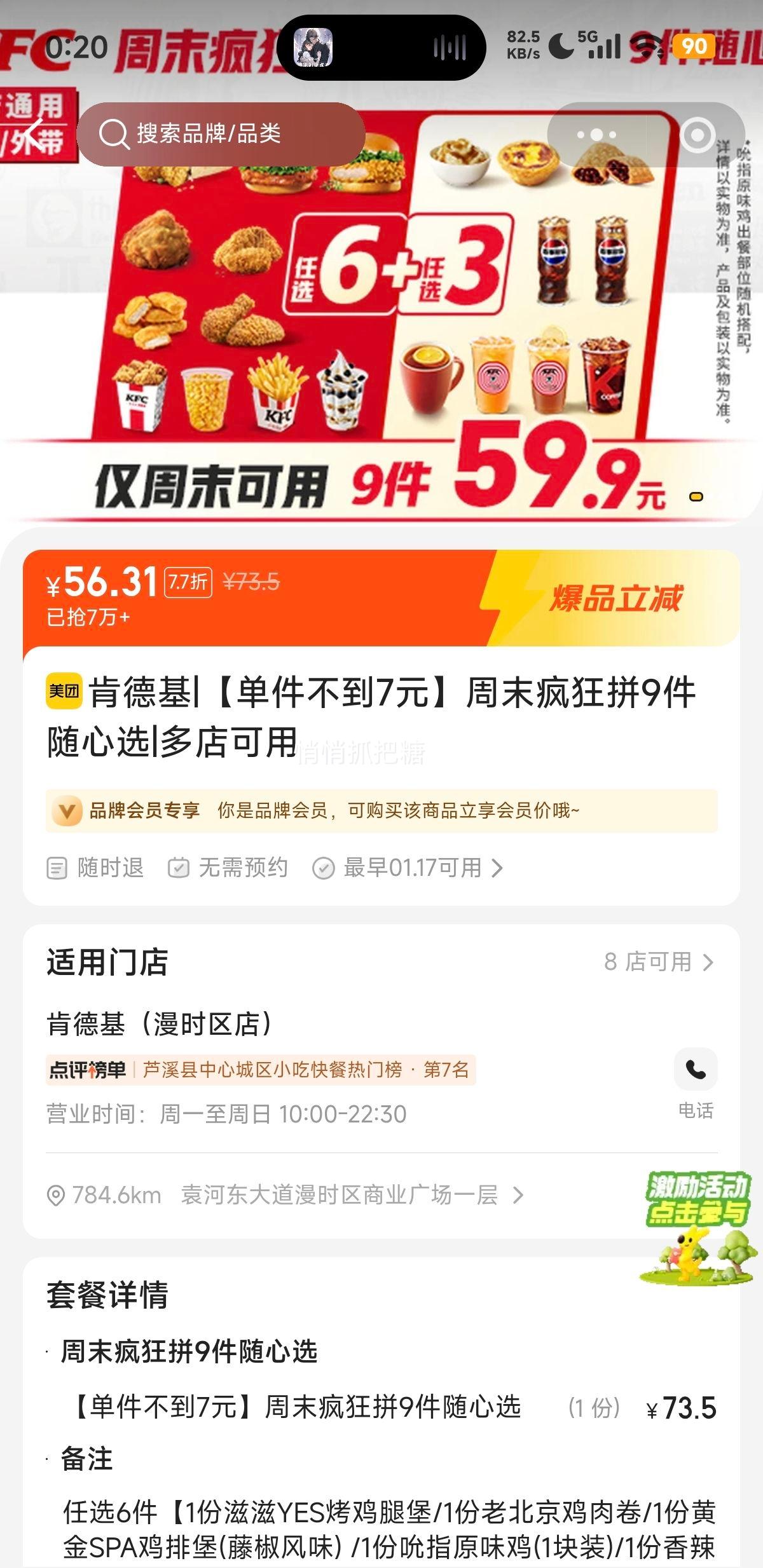
Task: Tap the mini-program close/minimize circle icon
Action: pyautogui.click(x=697, y=133)
